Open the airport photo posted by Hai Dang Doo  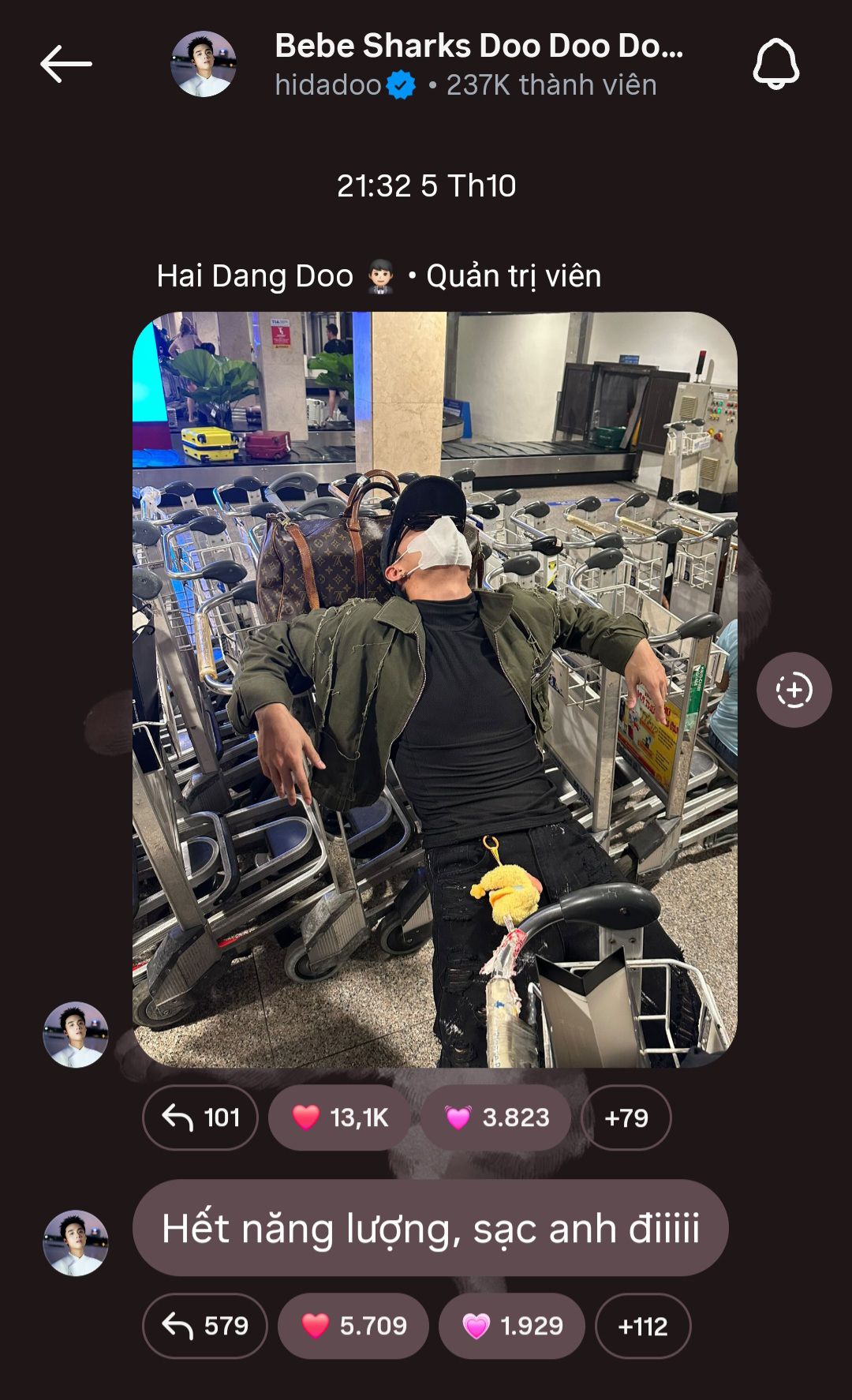(435, 689)
